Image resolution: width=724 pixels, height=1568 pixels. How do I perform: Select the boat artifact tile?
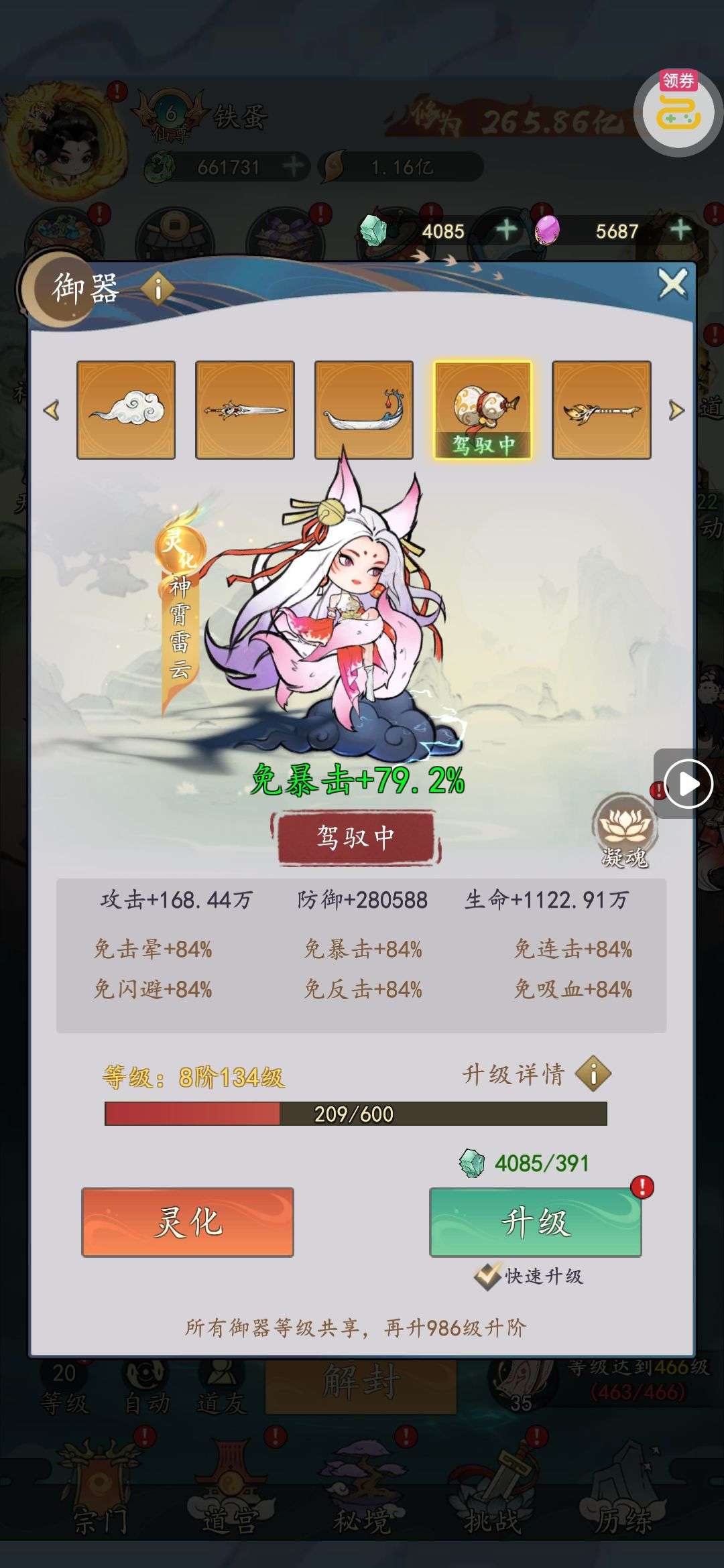pos(363,409)
